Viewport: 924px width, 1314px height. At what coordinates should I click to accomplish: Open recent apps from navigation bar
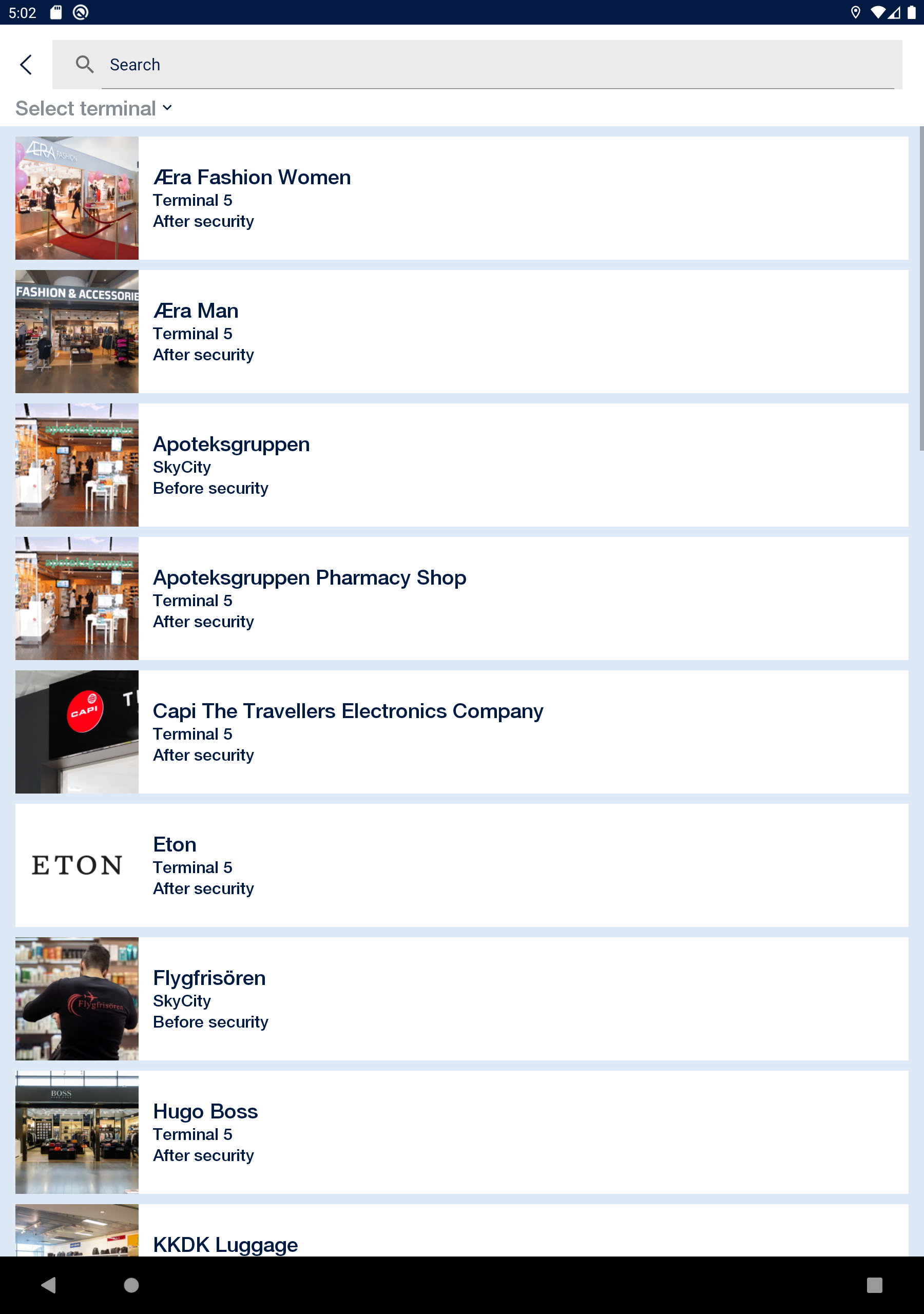point(874,1285)
